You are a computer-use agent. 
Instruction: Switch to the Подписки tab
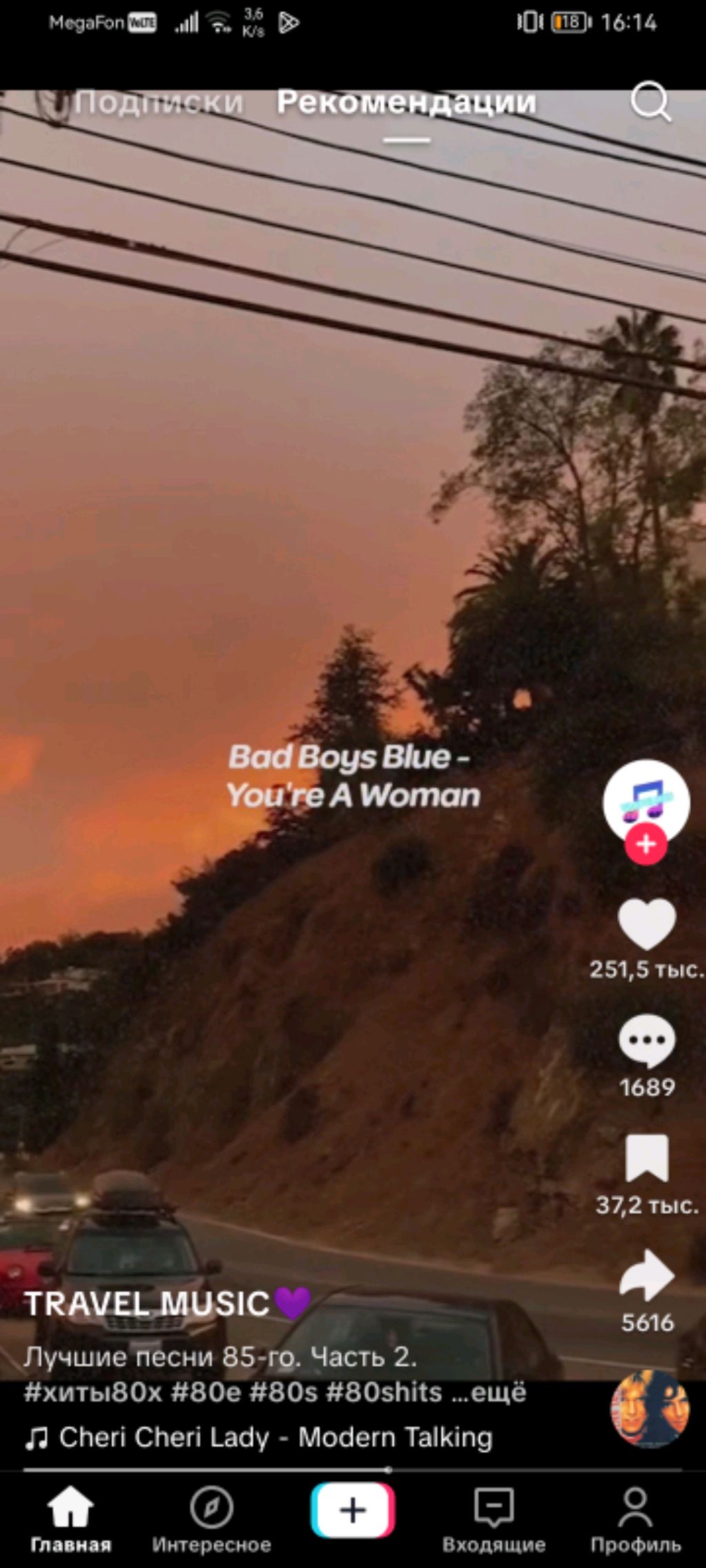coord(159,103)
